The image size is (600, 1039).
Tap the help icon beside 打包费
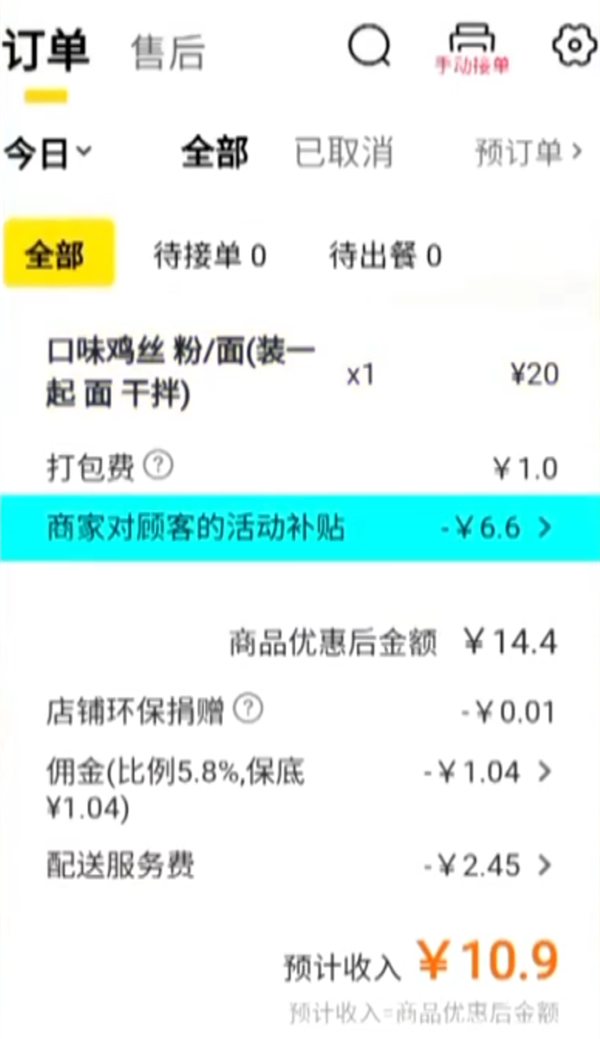click(158, 465)
